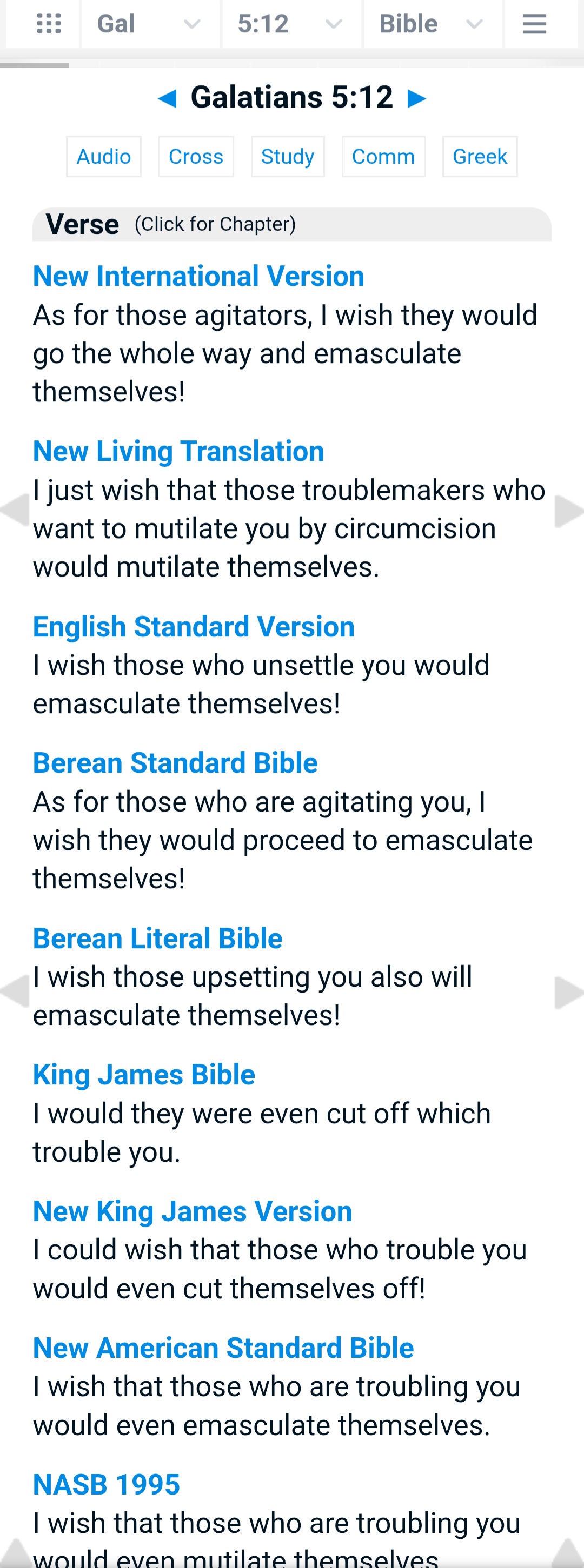Viewport: 584px width, 1568px height.
Task: Expand the Bible dropdown
Action: click(x=432, y=24)
